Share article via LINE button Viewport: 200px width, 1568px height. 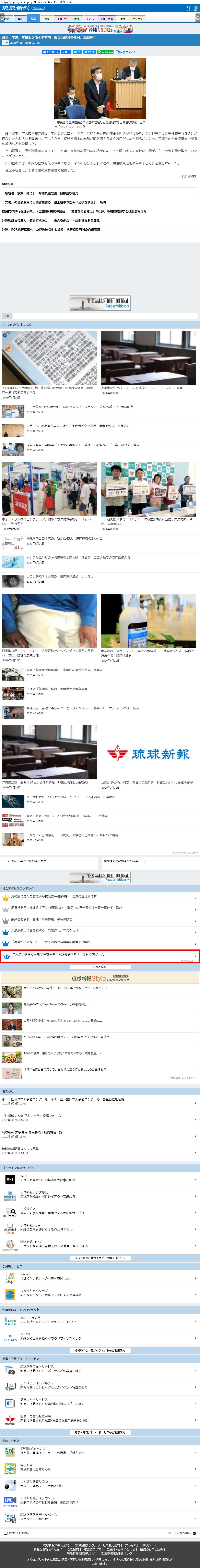pyautogui.click(x=107, y=52)
